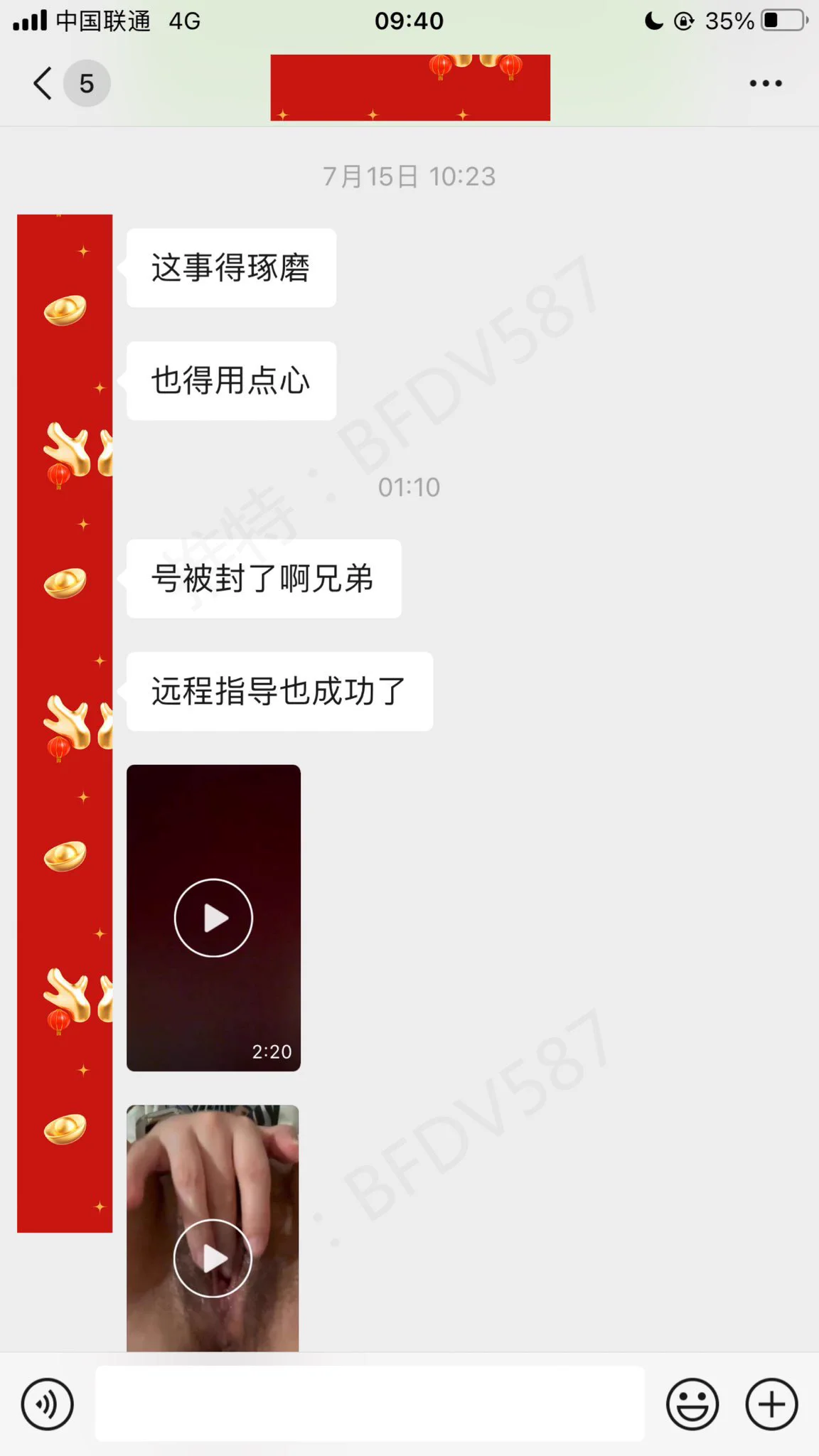Play the 2:20 video message
Image resolution: width=819 pixels, height=1456 pixels.
tap(213, 917)
